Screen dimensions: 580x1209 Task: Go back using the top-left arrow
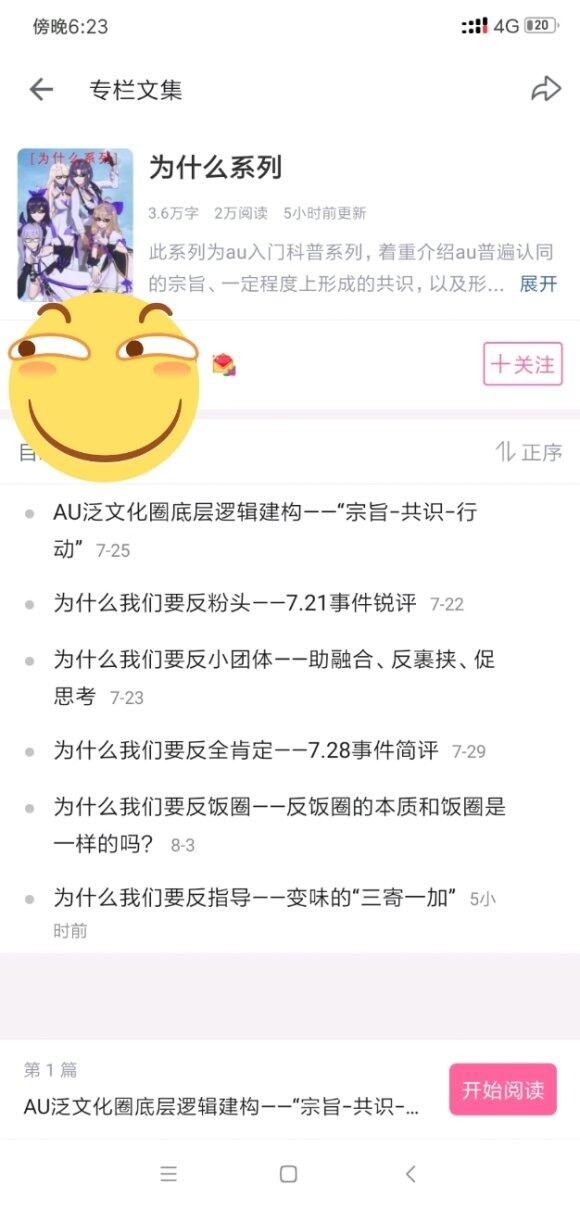pyautogui.click(x=41, y=90)
